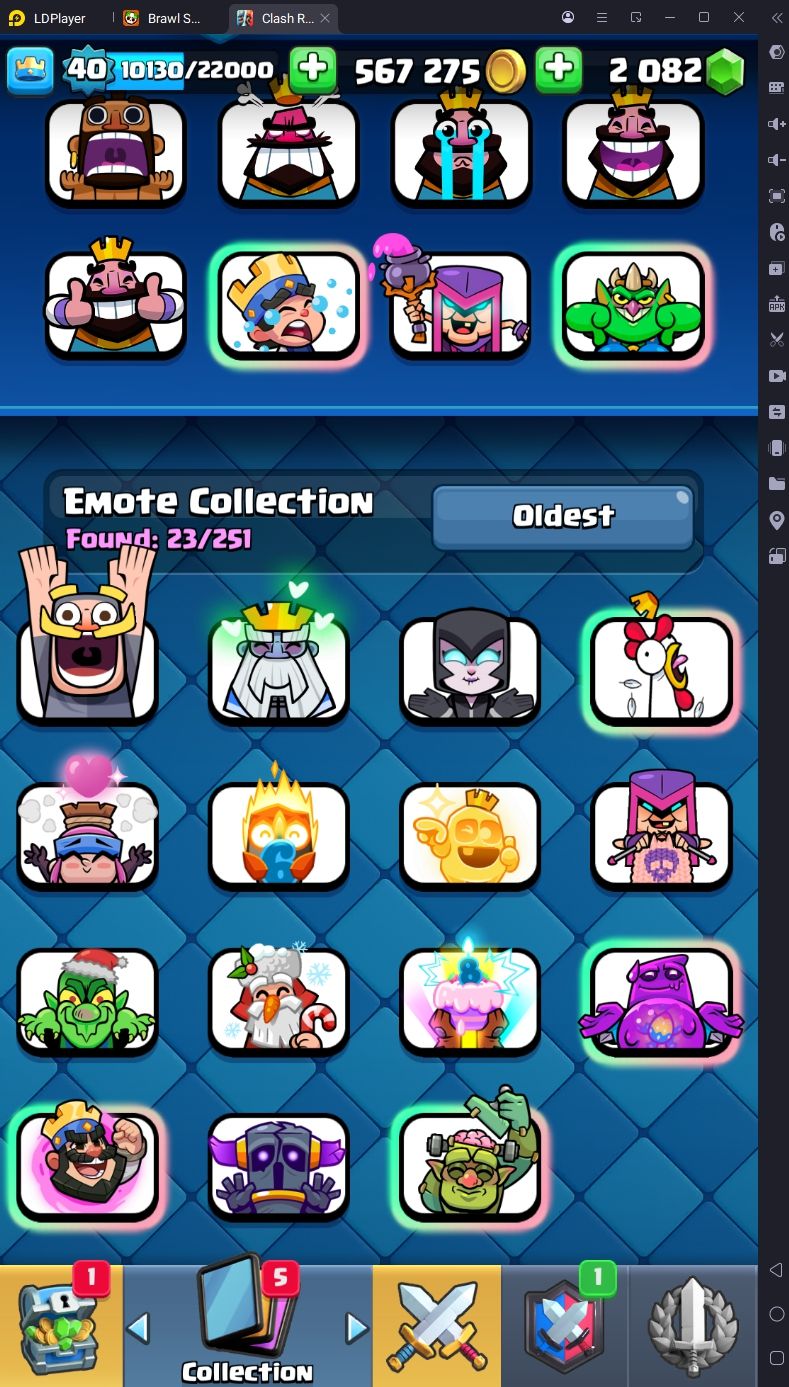Tap the right arrow beside Collection
Image resolution: width=789 pixels, height=1387 pixels.
356,1328
